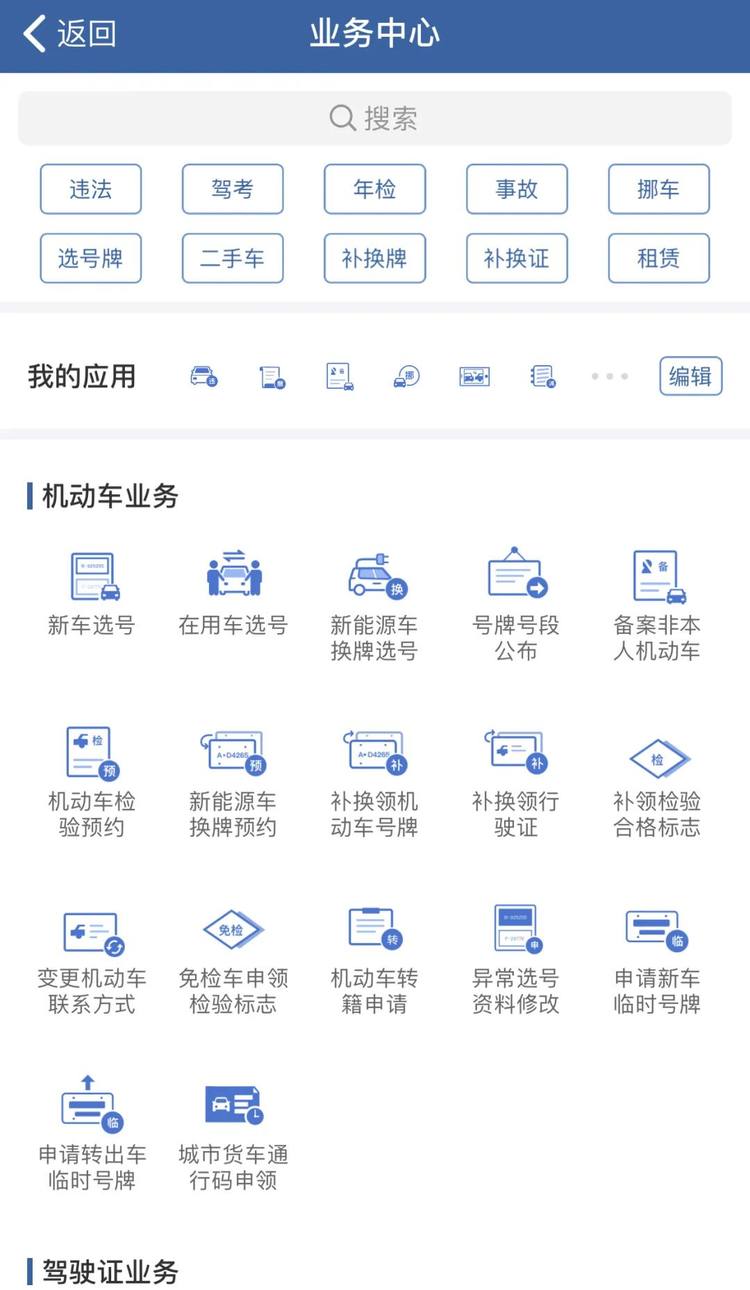Launch 新能源车换牌选号
Image resolution: width=750 pixels, height=1290 pixels.
tap(375, 607)
